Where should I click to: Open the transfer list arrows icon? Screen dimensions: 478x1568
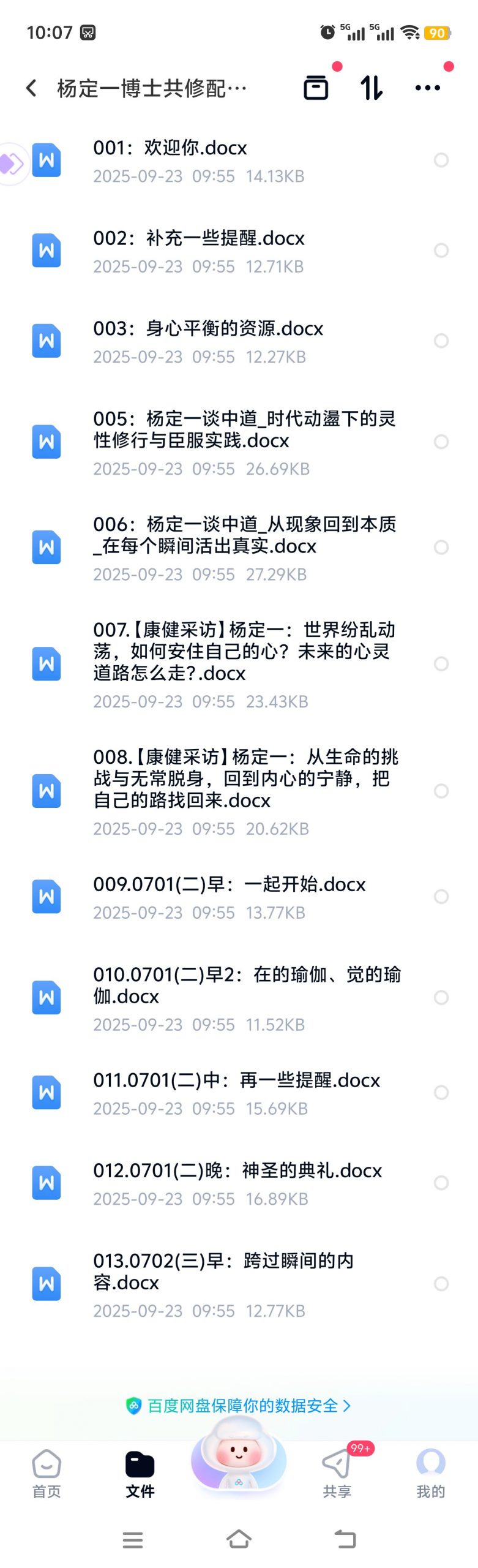pyautogui.click(x=371, y=88)
